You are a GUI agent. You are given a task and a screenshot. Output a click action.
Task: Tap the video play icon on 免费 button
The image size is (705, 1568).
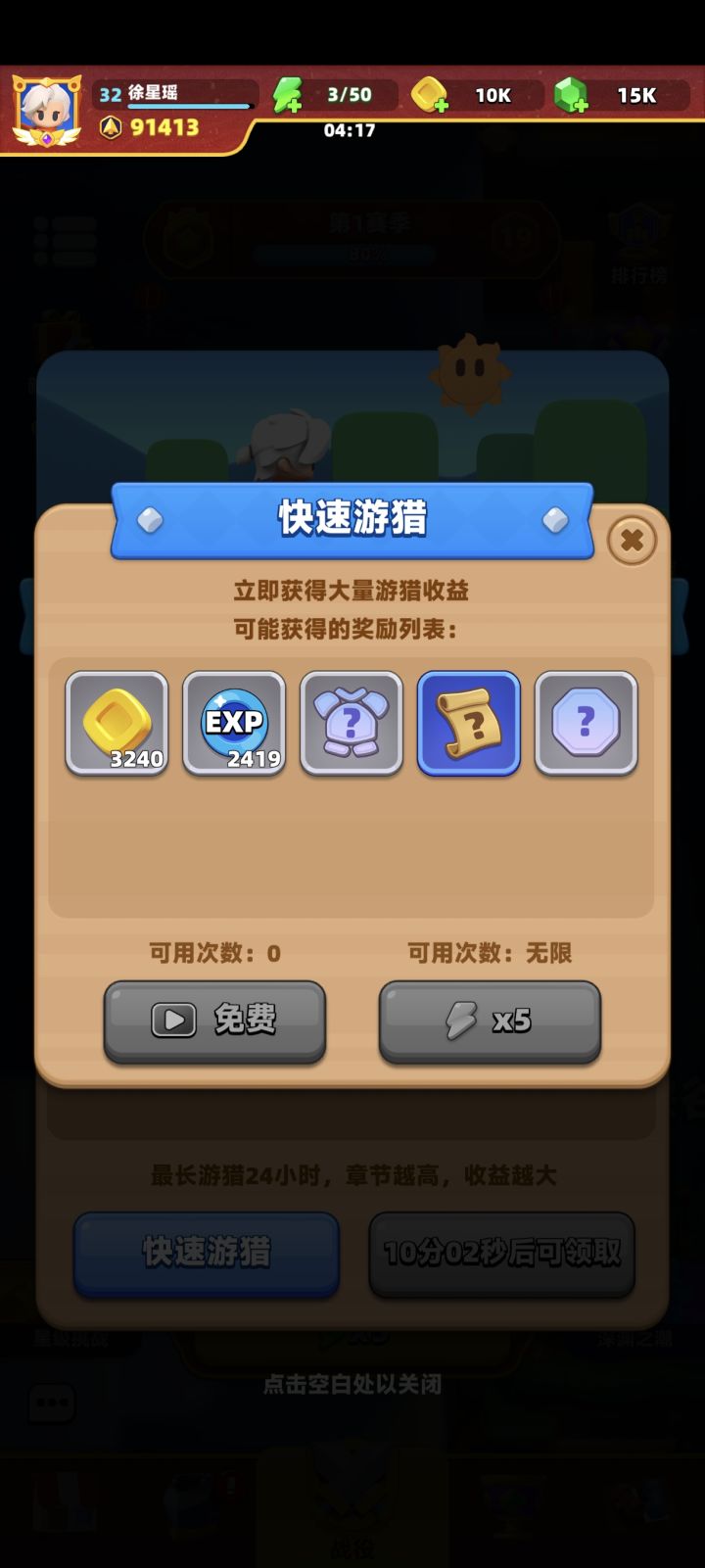click(x=174, y=1020)
